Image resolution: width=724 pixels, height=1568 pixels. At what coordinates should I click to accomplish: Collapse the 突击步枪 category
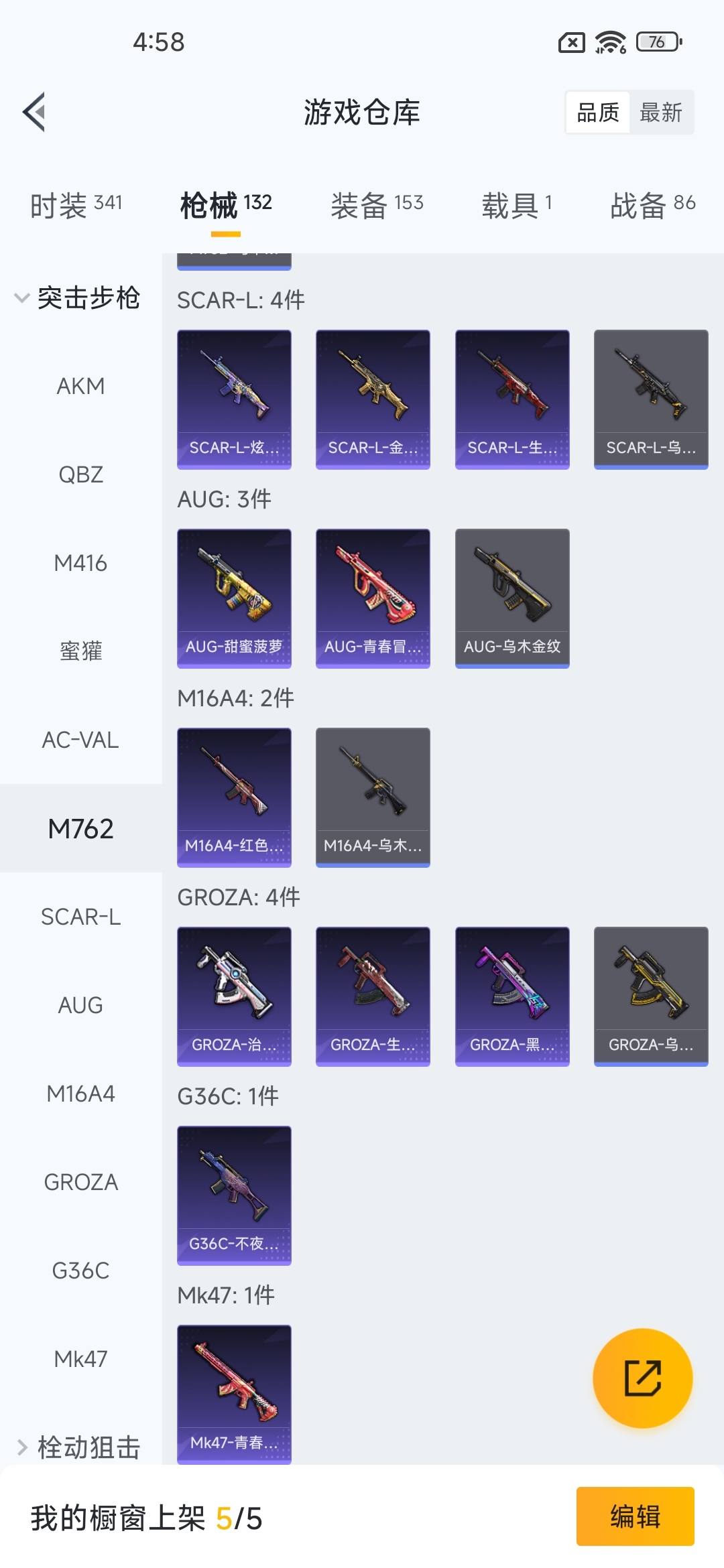[77, 298]
